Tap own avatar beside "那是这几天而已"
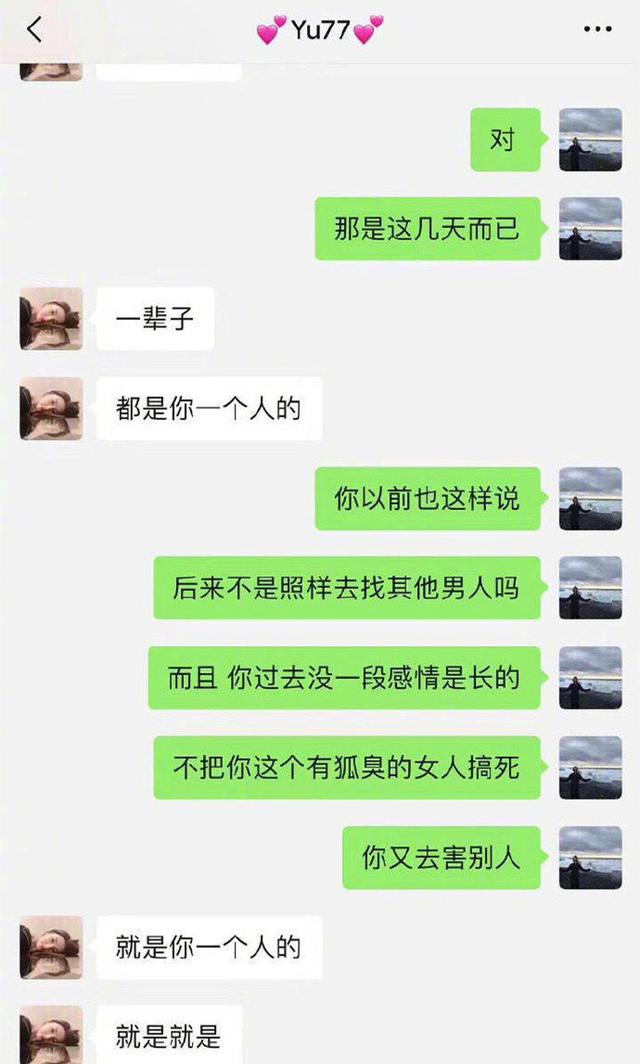The width and height of the screenshot is (640, 1064). (590, 229)
